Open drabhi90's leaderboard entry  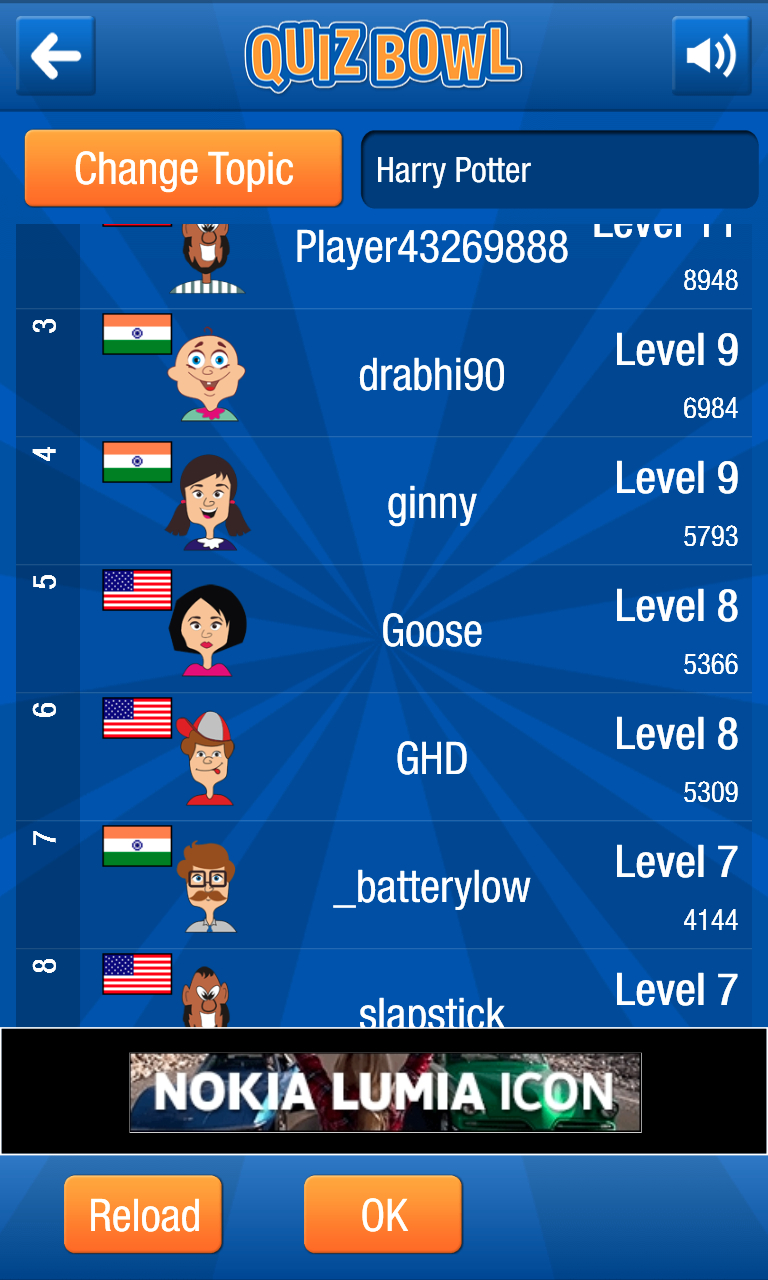384,373
